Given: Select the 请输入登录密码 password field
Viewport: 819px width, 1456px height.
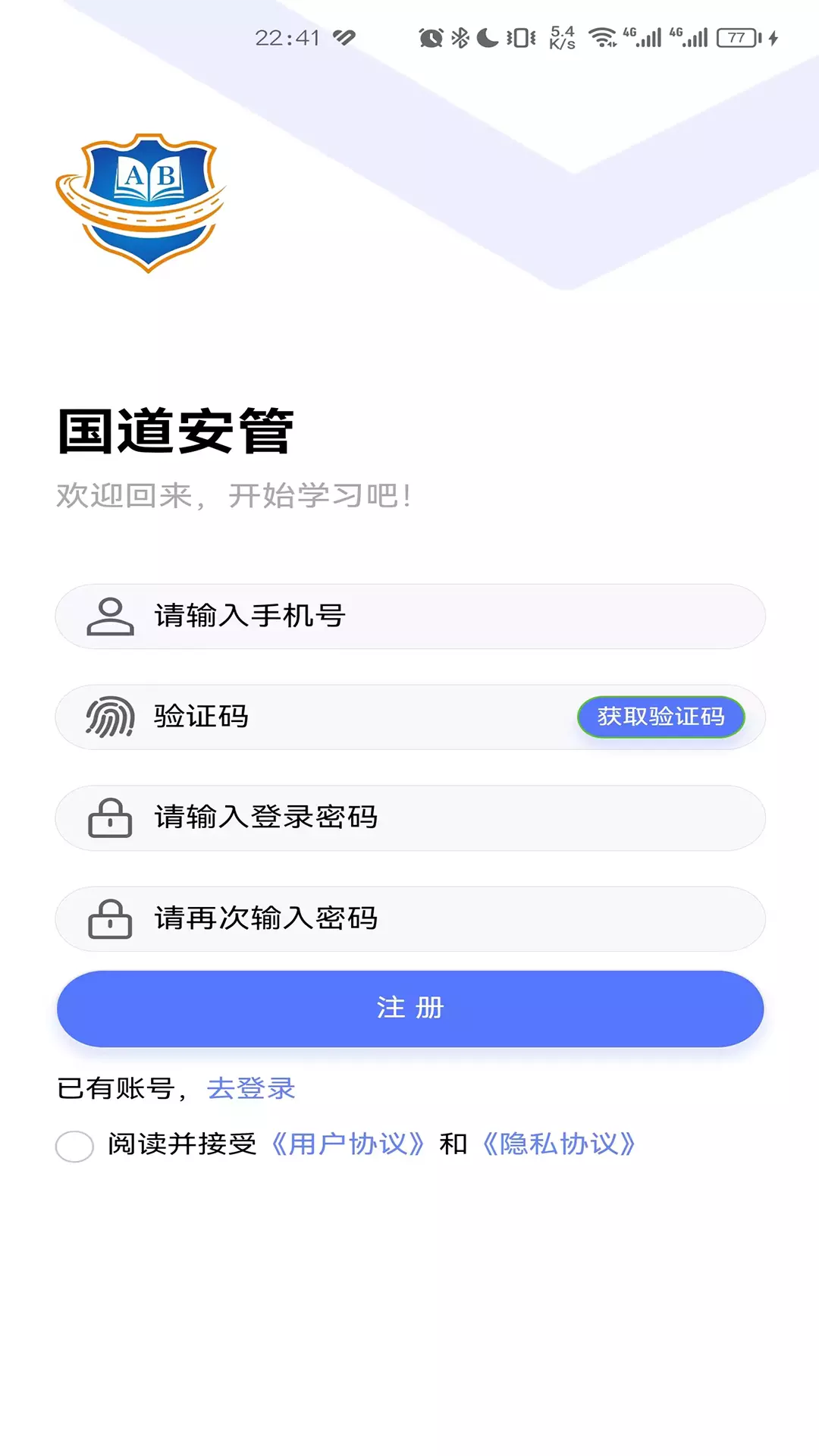Looking at the screenshot, I should click(409, 817).
